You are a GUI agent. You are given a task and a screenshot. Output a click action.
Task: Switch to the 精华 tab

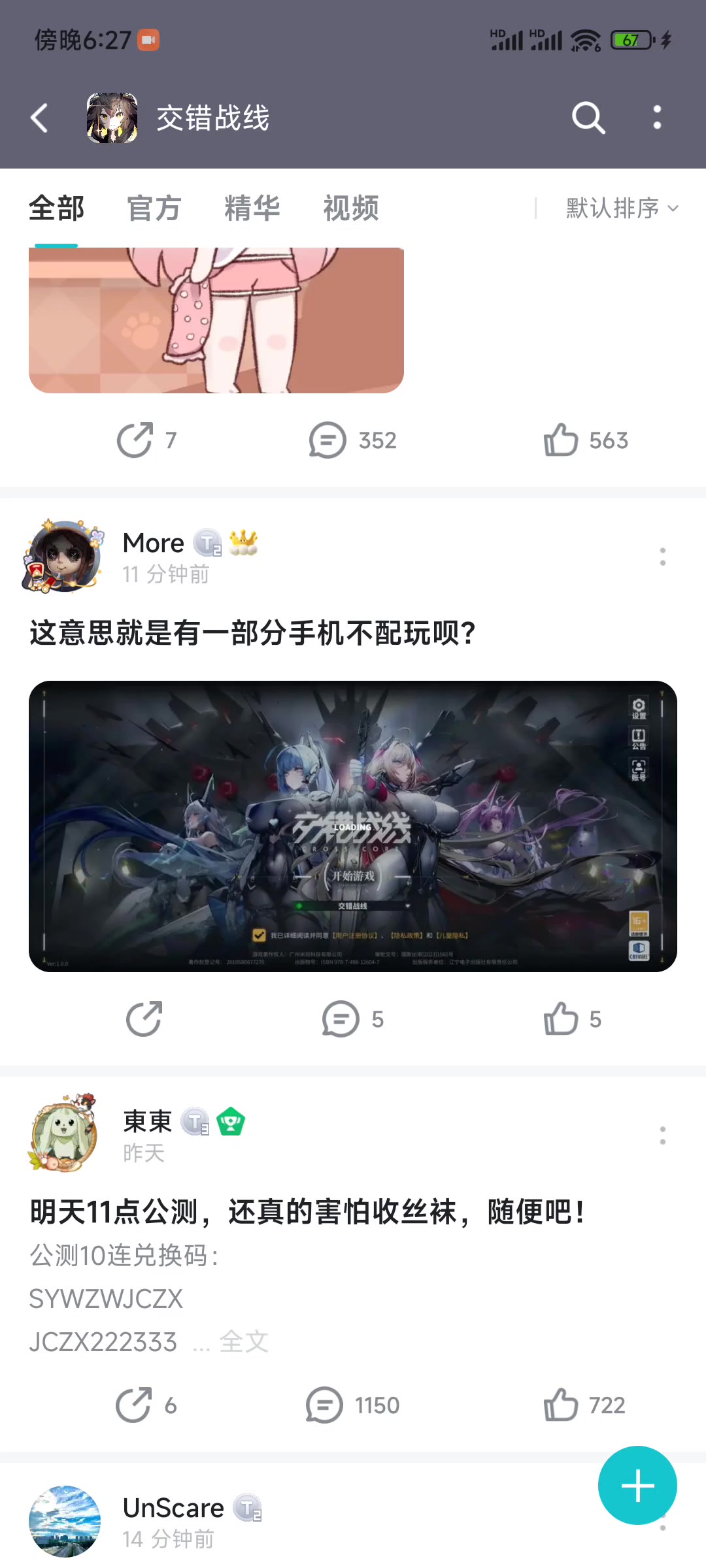252,208
